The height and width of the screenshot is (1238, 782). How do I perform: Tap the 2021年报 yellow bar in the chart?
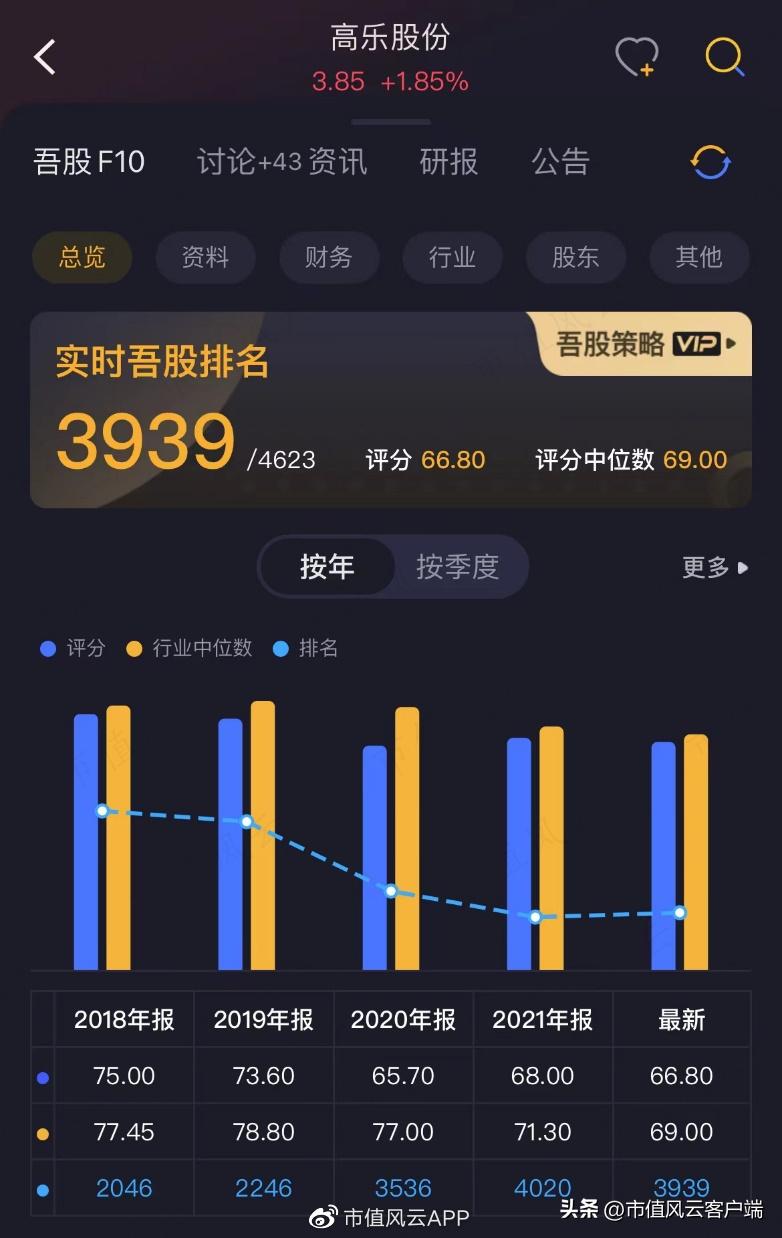click(549, 850)
